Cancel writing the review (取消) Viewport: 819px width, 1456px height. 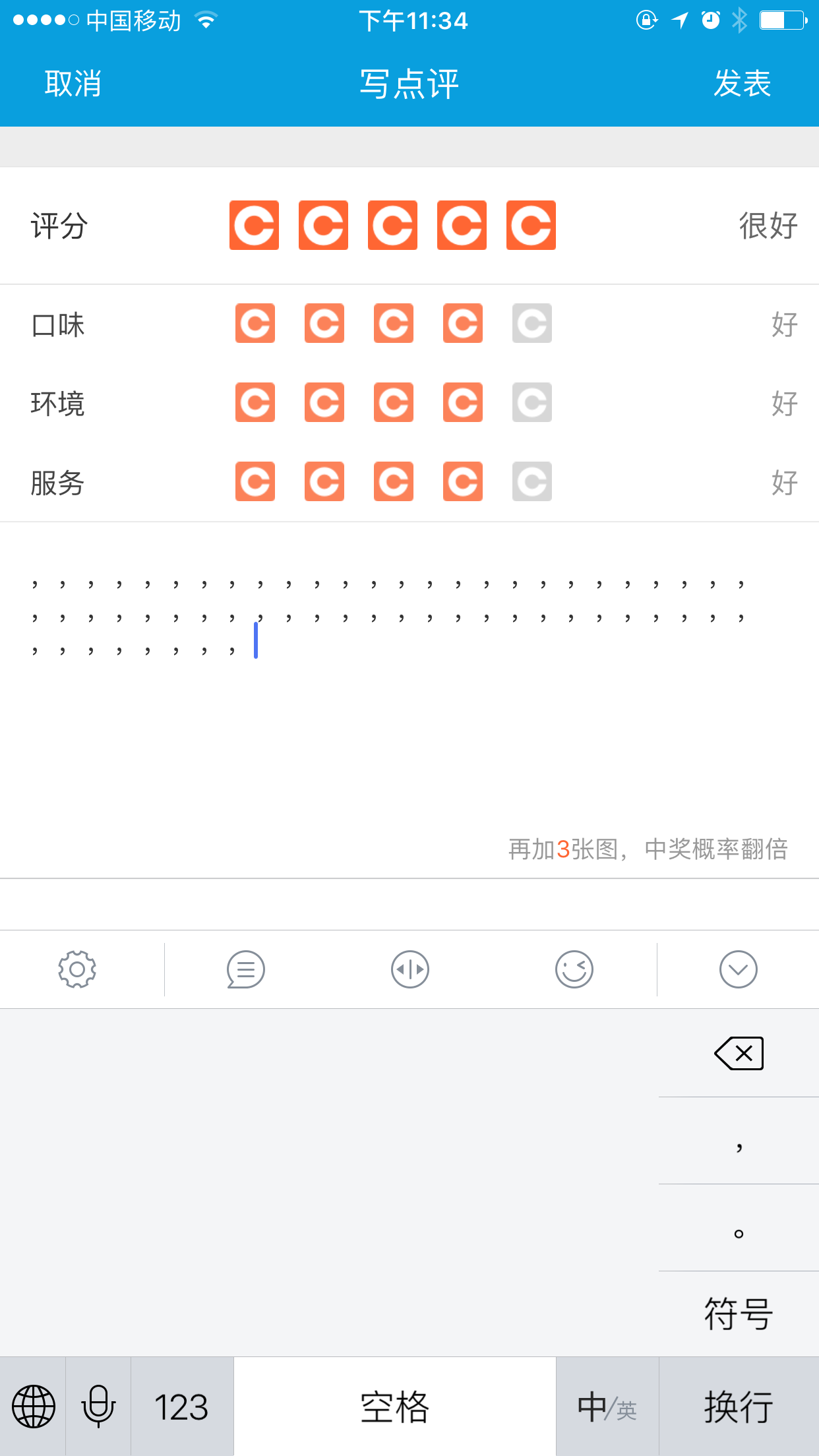pyautogui.click(x=73, y=84)
